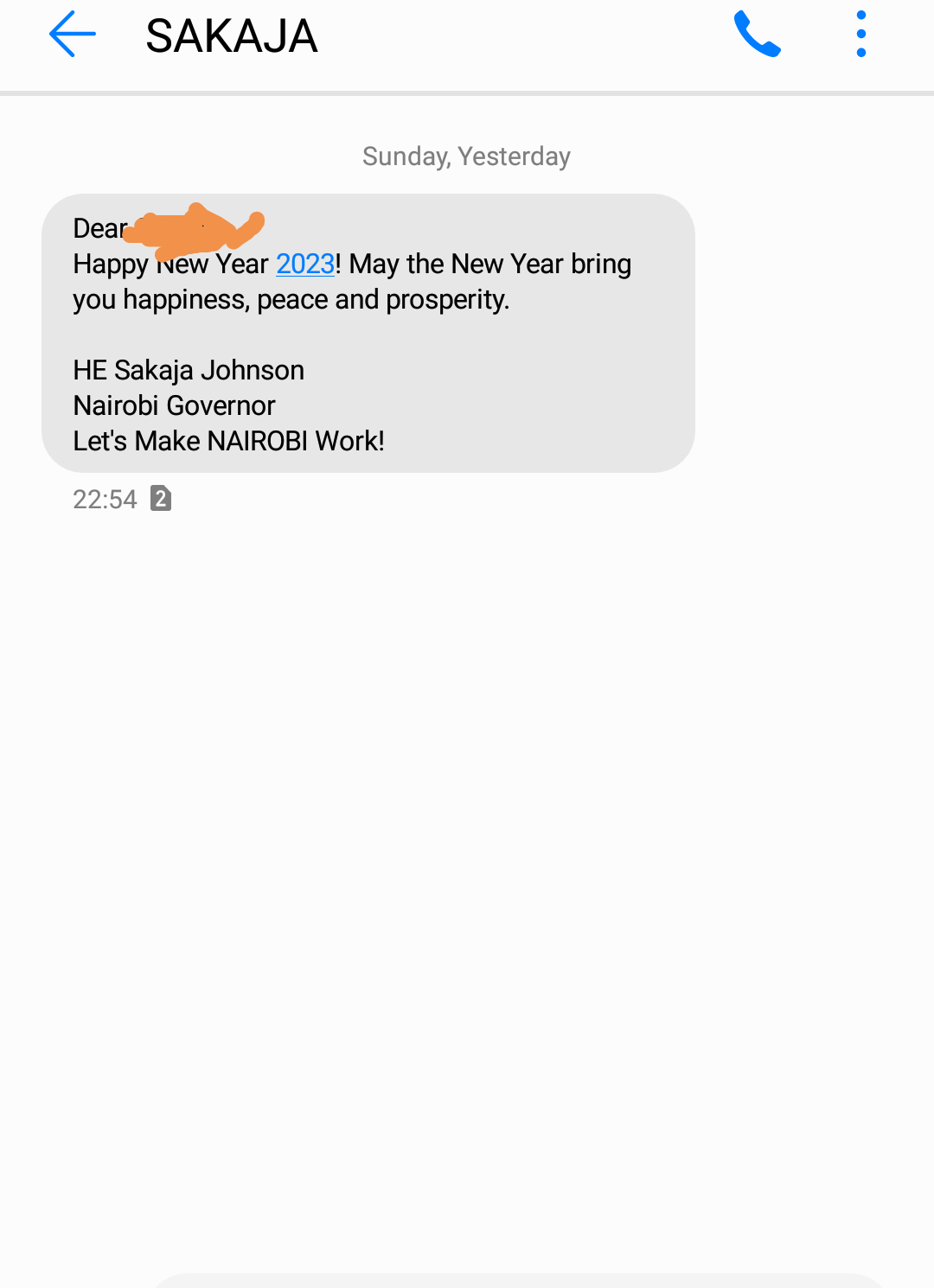Go back from the SAKAJA conversation
The height and width of the screenshot is (1288, 934).
pos(73,35)
